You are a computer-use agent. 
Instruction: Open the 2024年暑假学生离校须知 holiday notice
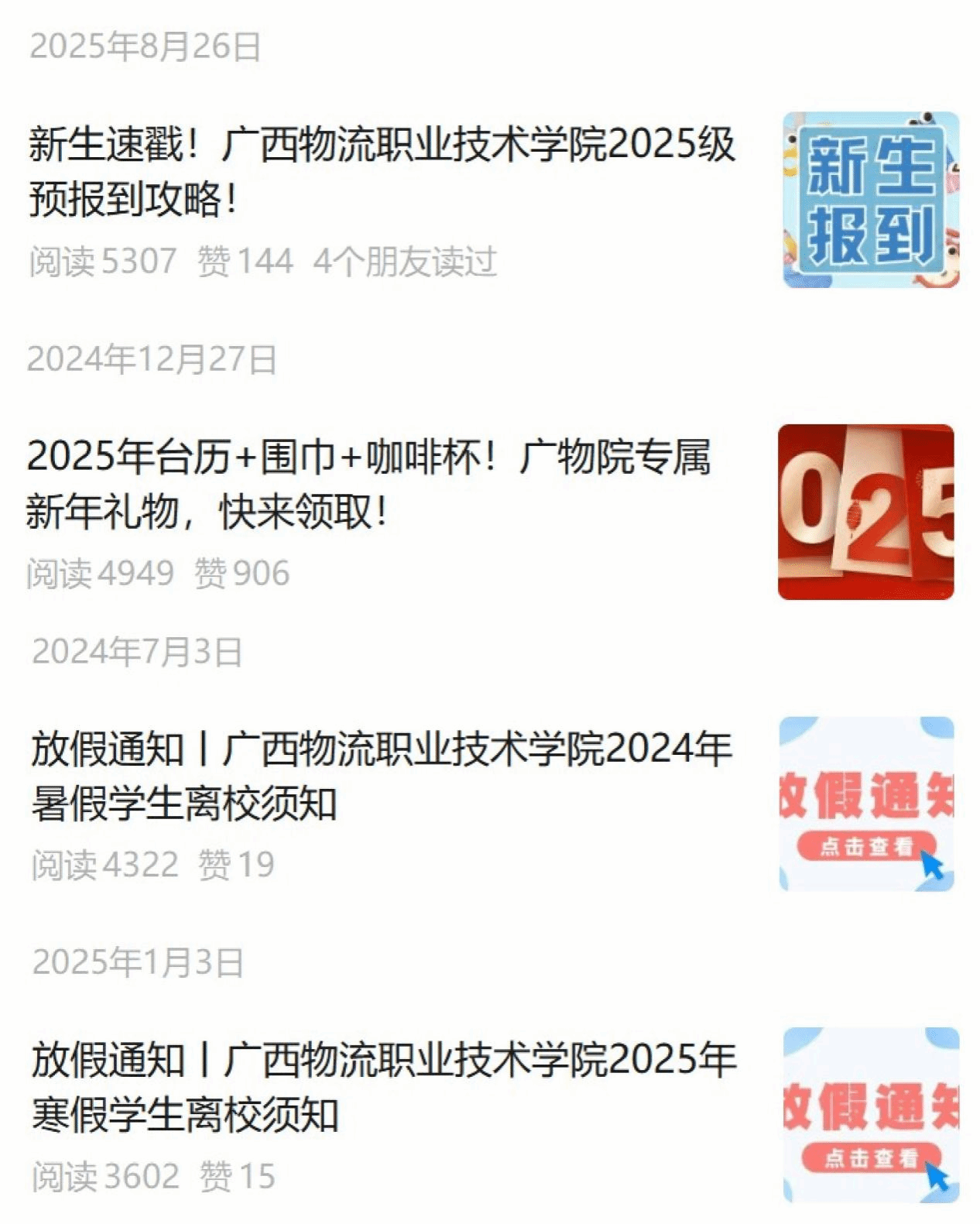pyautogui.click(x=382, y=776)
